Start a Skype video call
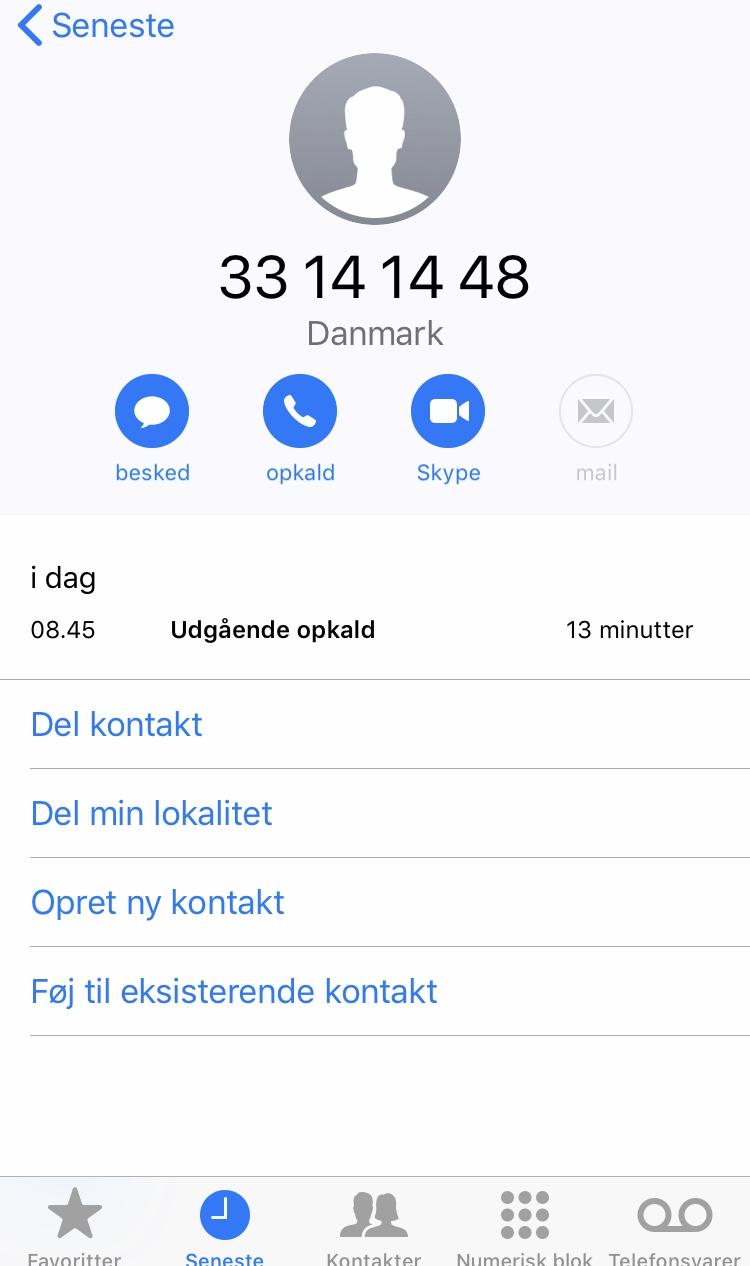 [448, 411]
